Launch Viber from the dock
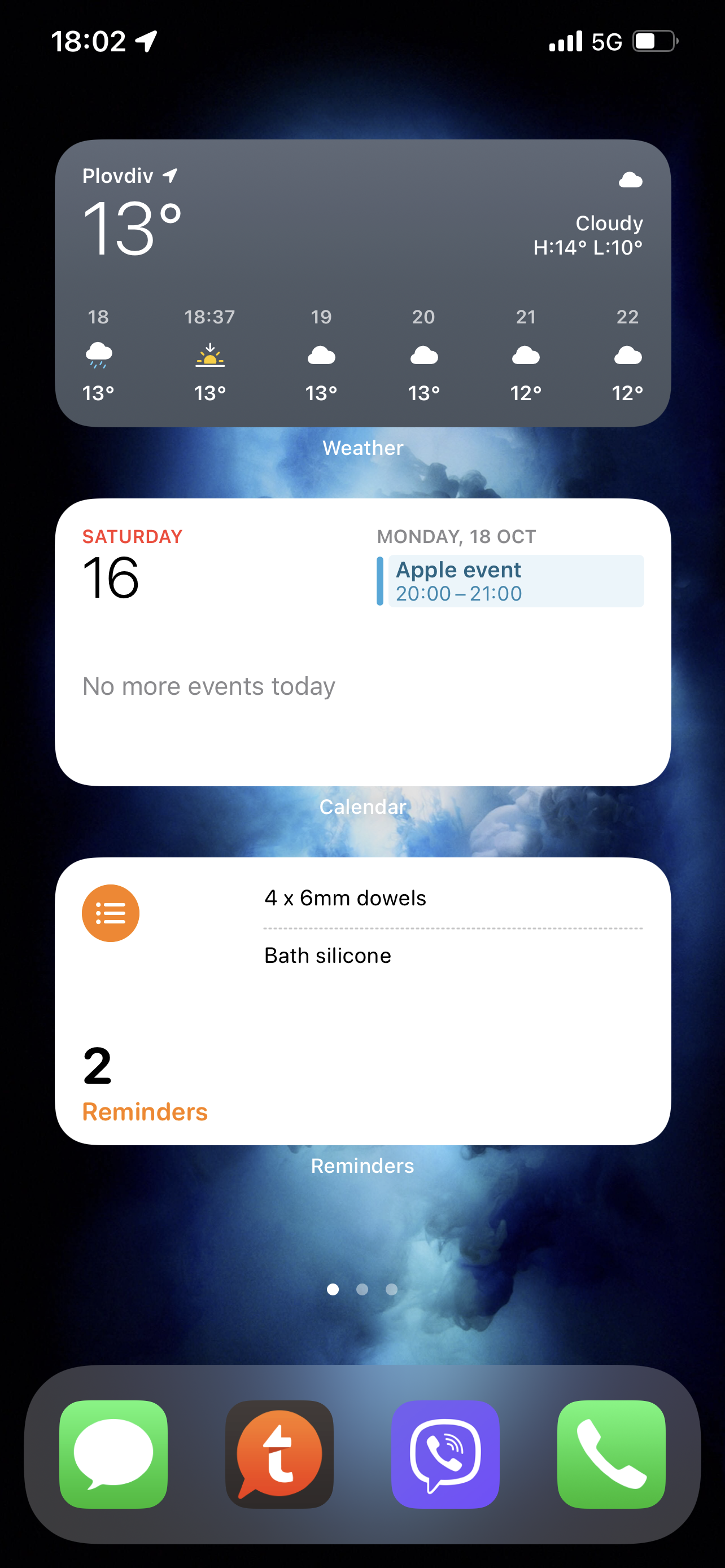 (446, 1454)
